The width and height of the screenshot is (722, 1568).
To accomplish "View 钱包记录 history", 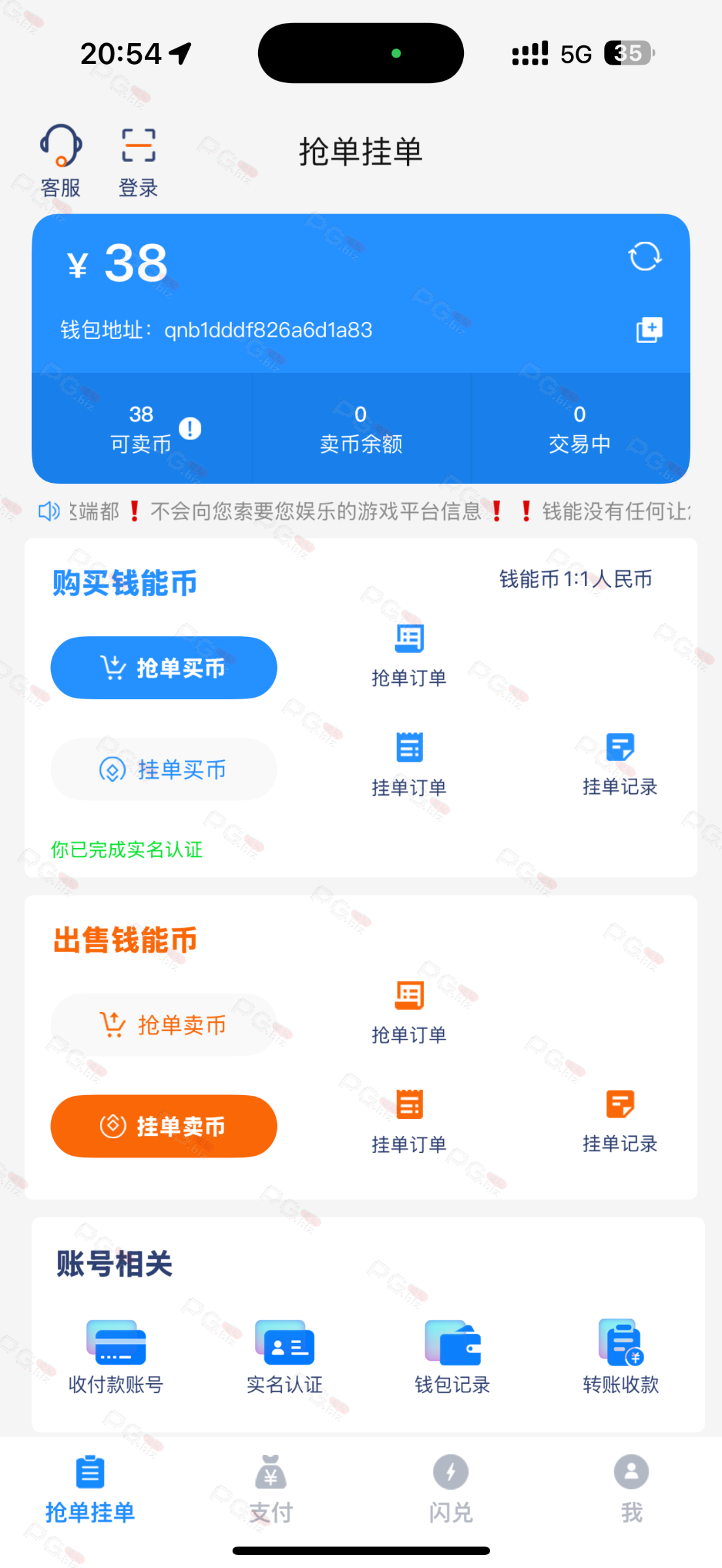I will click(x=452, y=1356).
